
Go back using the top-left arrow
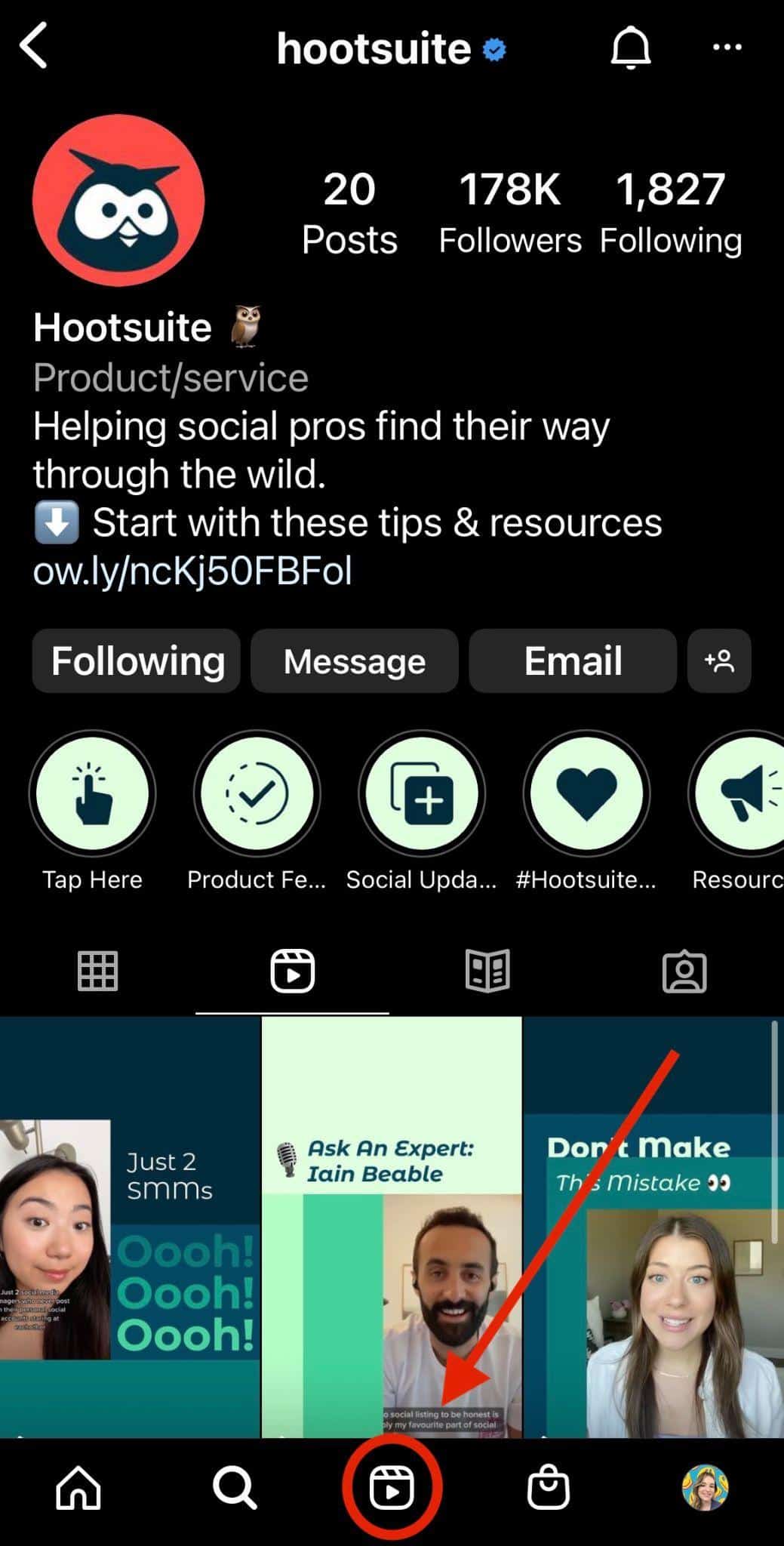coord(35,46)
